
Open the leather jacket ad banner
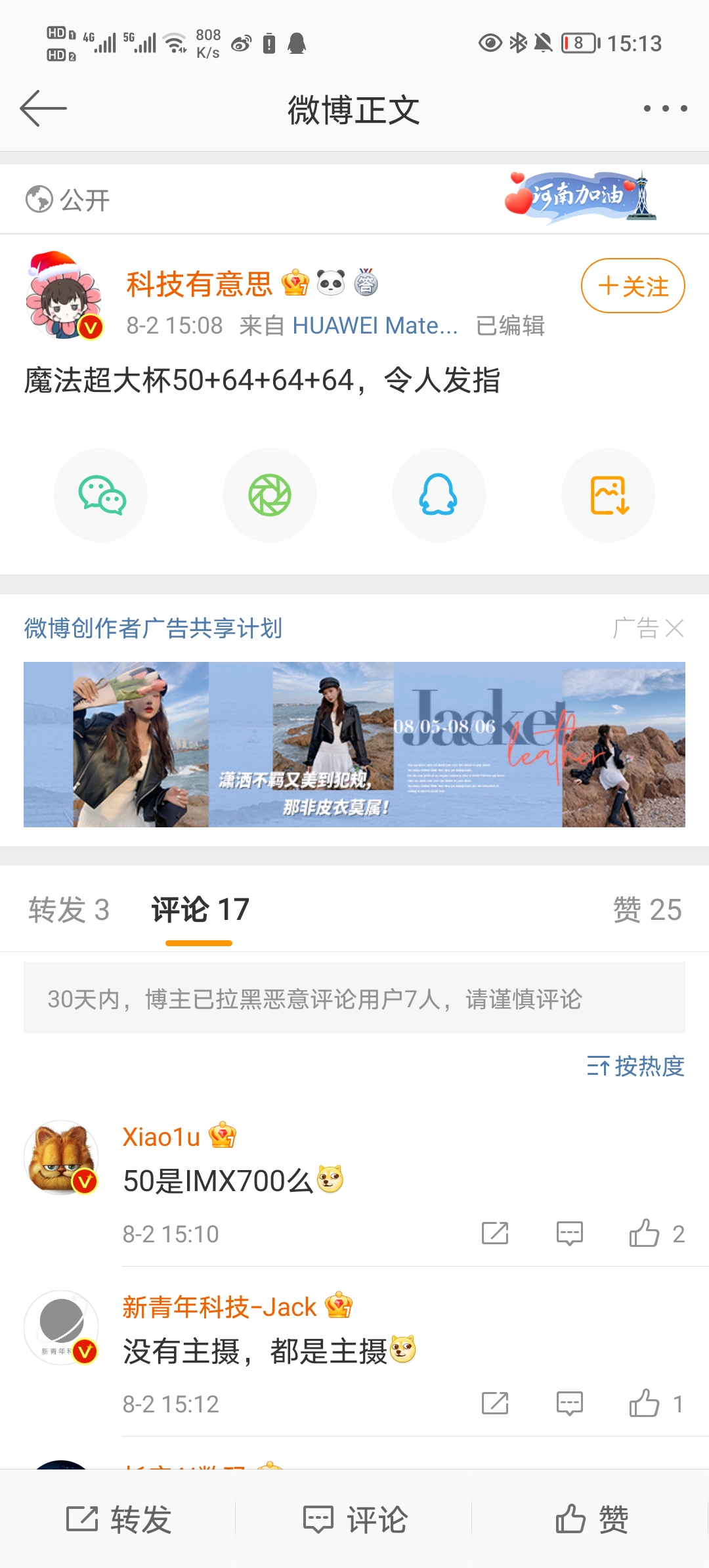[354, 745]
